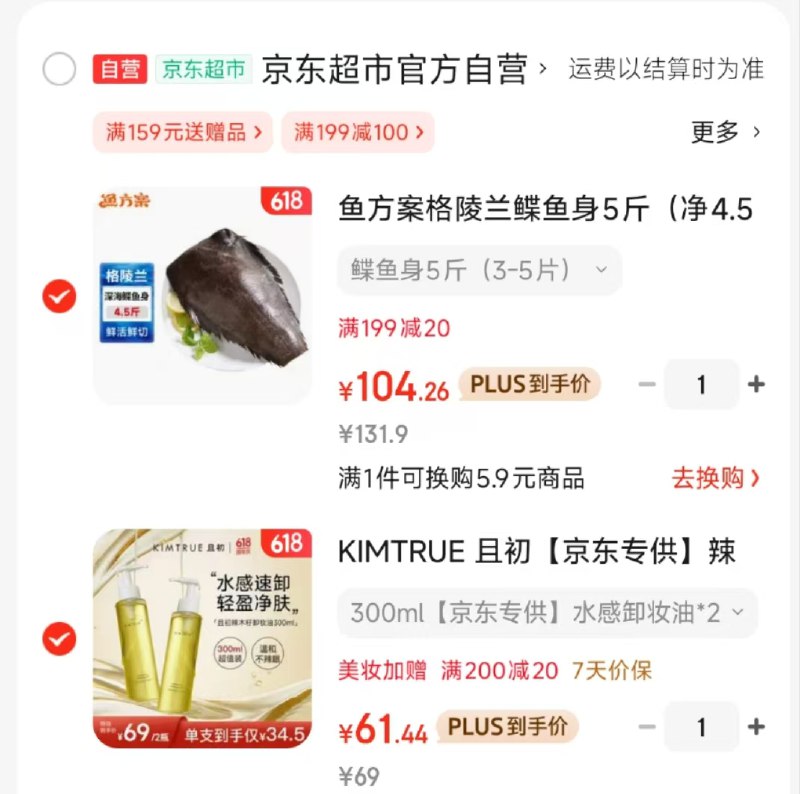Edit the quantity field for 格陵兰鲽鱼身
The height and width of the screenshot is (794, 800).
click(x=702, y=384)
